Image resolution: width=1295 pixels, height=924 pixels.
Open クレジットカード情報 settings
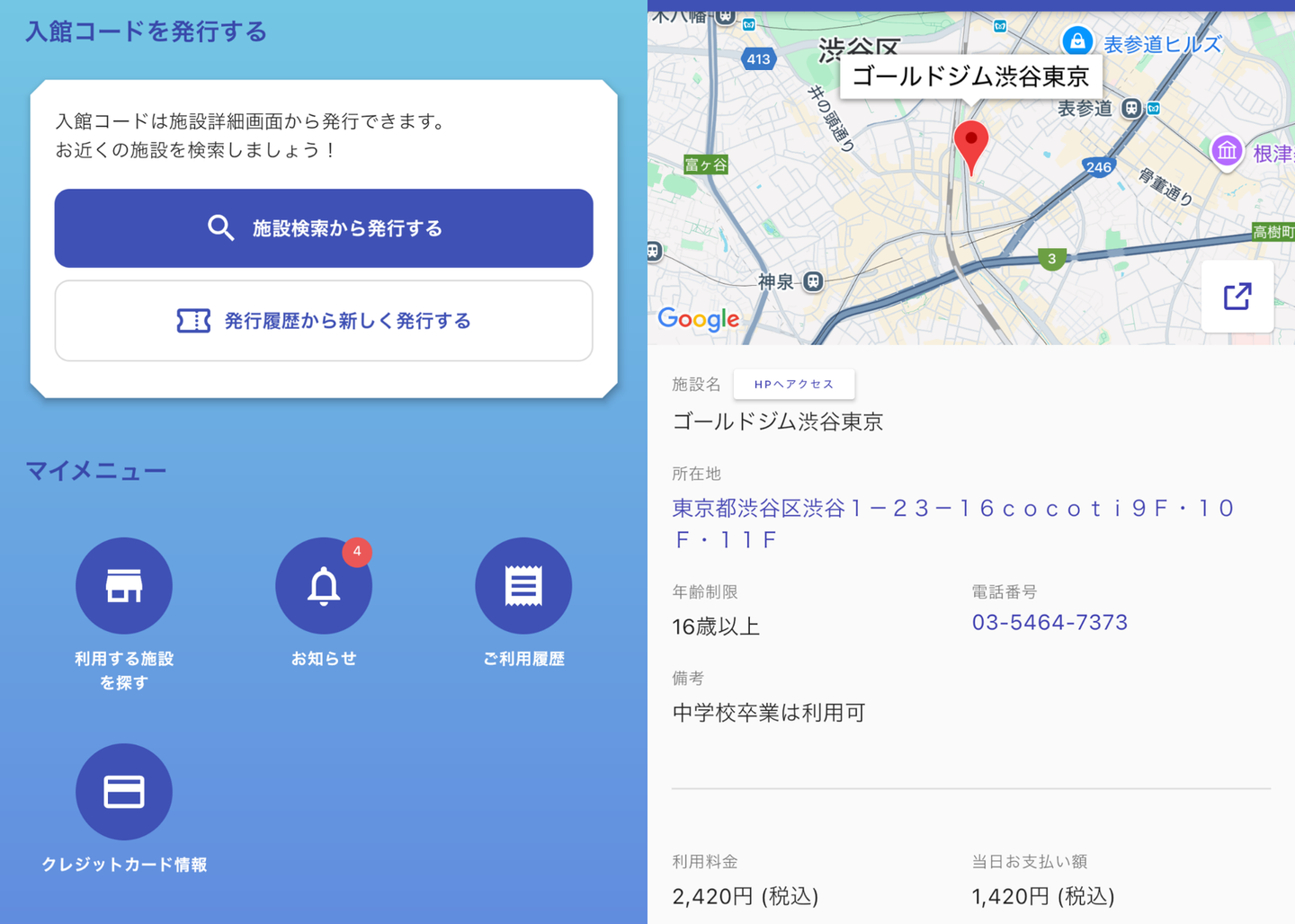click(124, 792)
